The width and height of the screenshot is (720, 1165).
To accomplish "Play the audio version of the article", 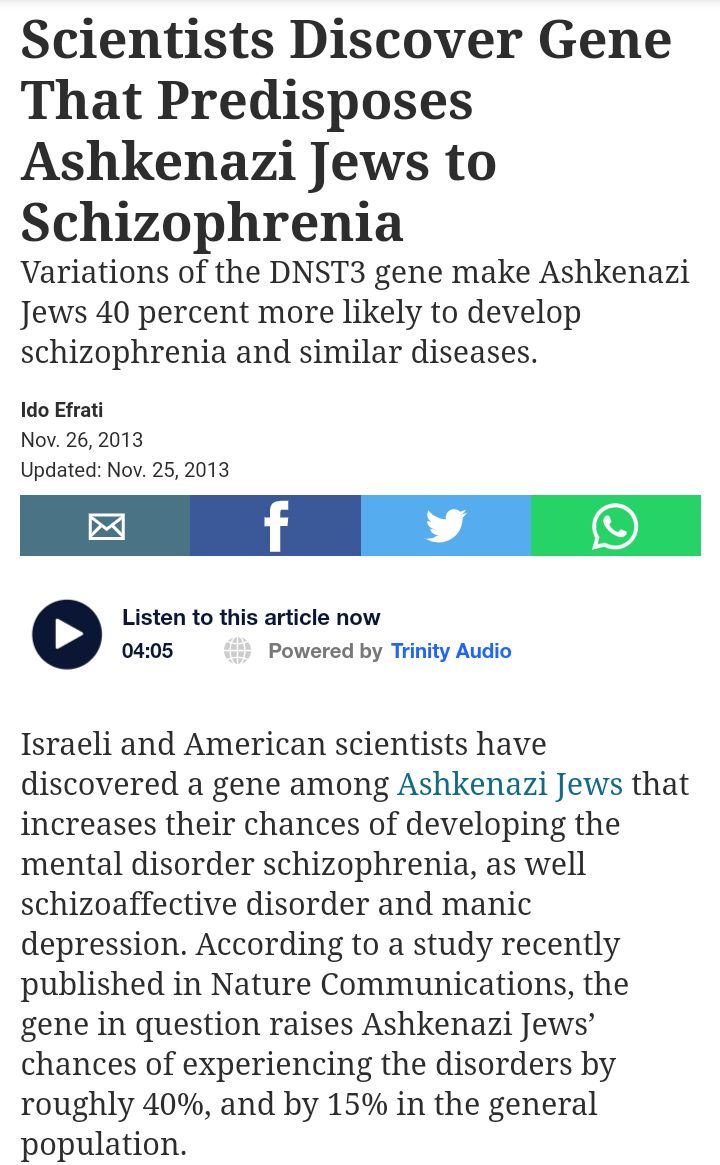I will click(67, 634).
